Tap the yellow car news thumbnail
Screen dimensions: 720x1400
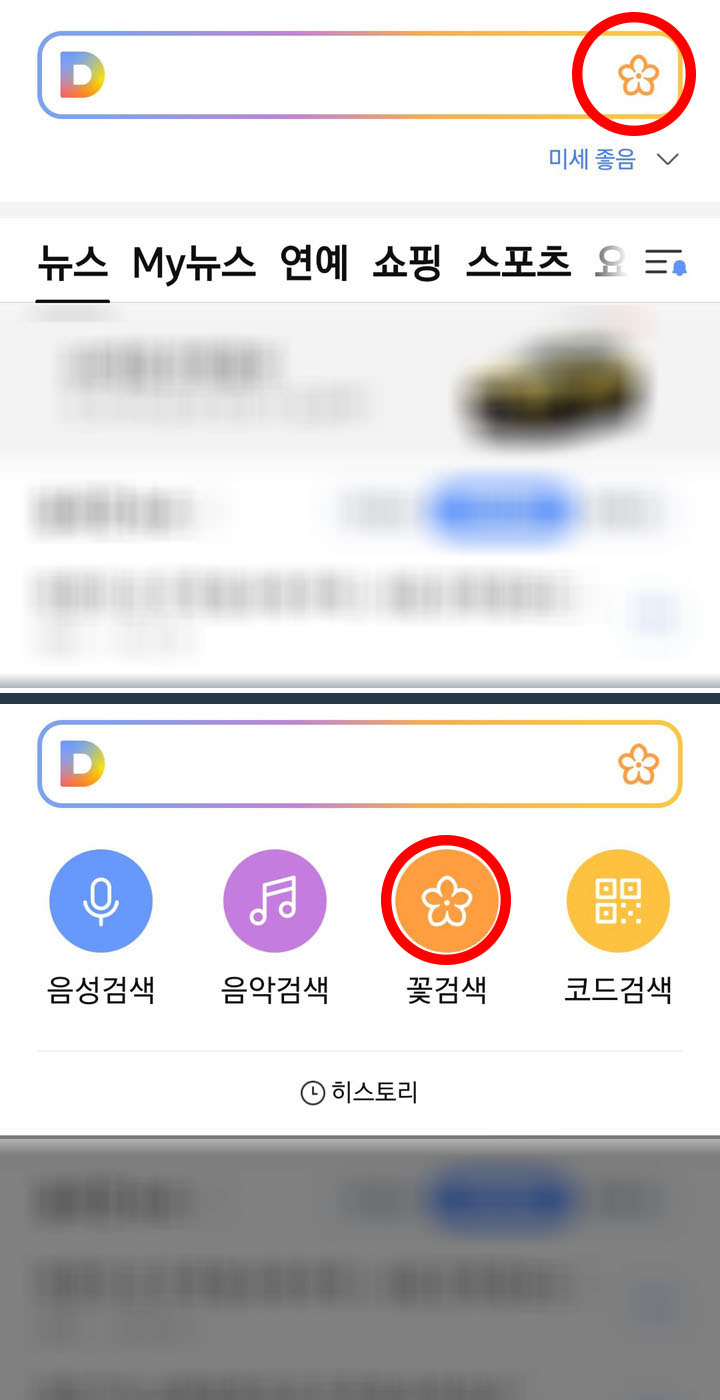[555, 385]
